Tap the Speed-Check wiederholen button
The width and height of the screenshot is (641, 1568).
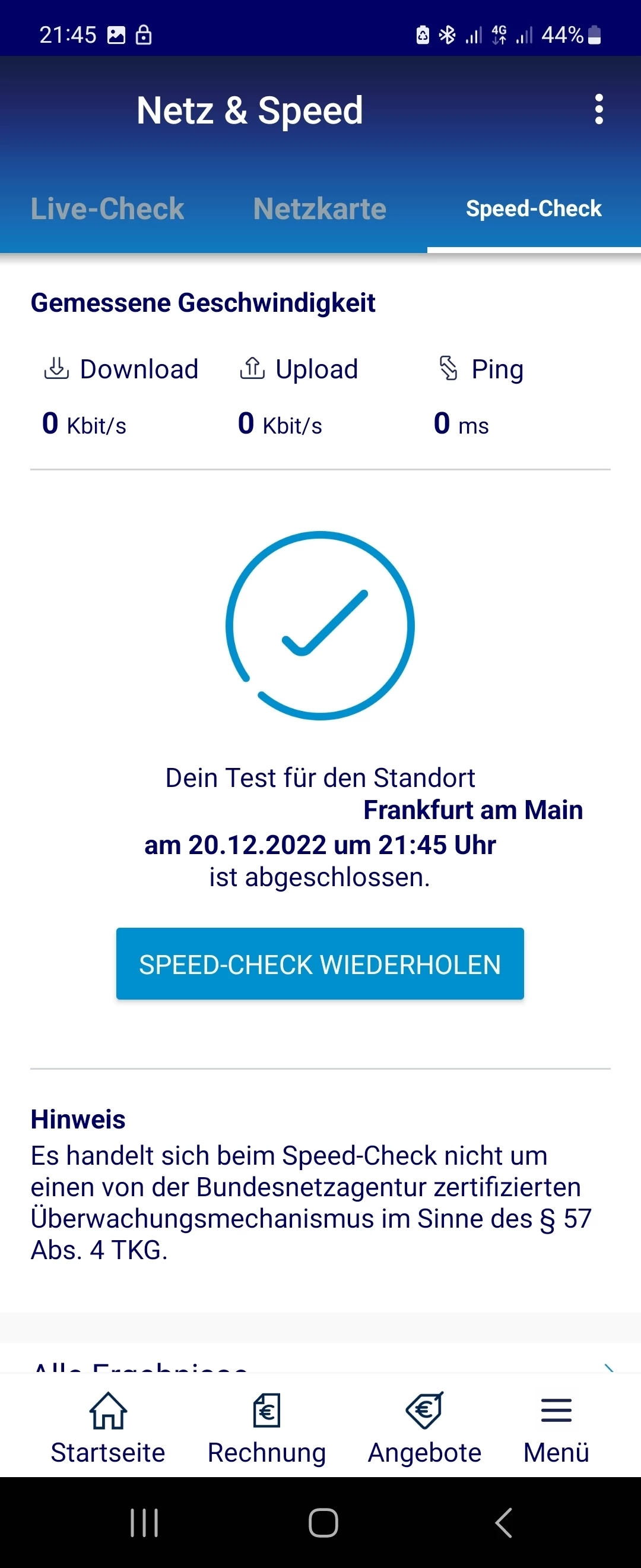(320, 964)
